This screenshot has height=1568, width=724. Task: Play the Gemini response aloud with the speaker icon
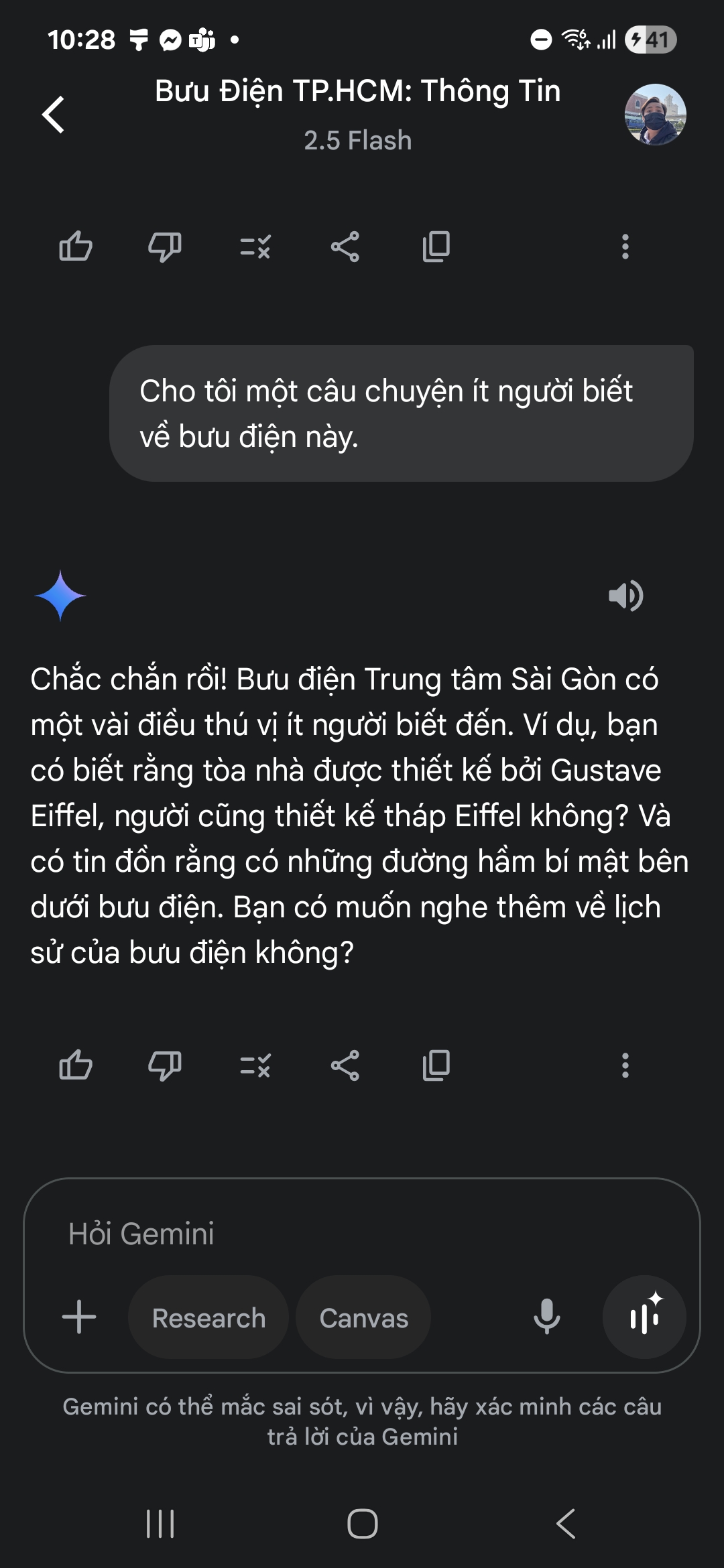[x=625, y=596]
